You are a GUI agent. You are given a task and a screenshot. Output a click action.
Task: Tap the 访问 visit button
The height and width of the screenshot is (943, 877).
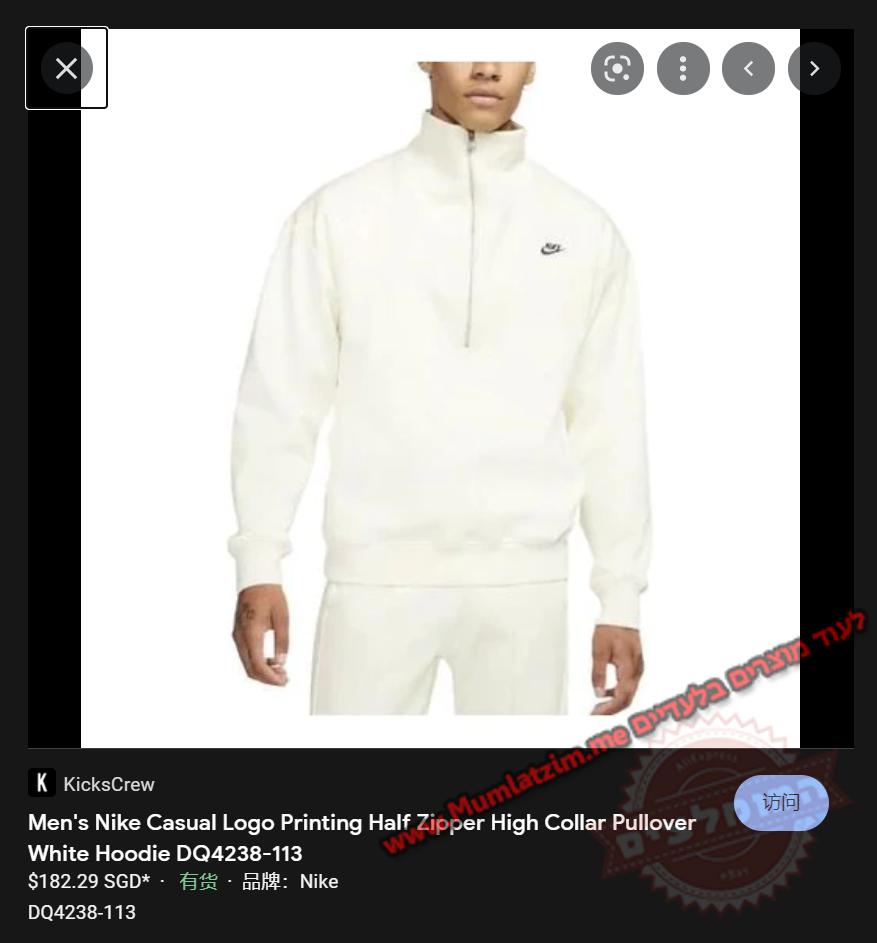point(781,802)
